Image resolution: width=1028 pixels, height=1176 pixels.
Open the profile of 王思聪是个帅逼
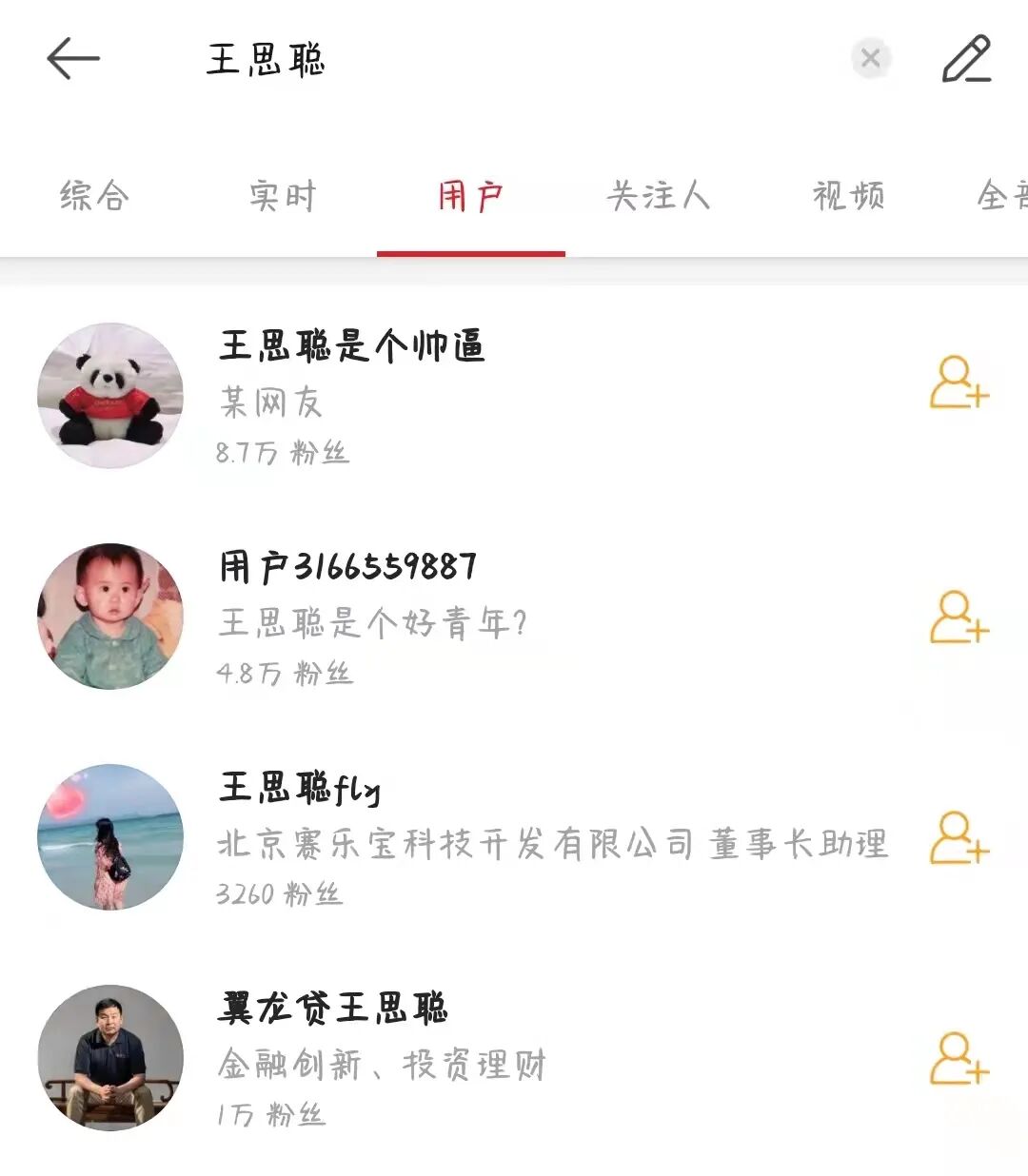(352, 346)
